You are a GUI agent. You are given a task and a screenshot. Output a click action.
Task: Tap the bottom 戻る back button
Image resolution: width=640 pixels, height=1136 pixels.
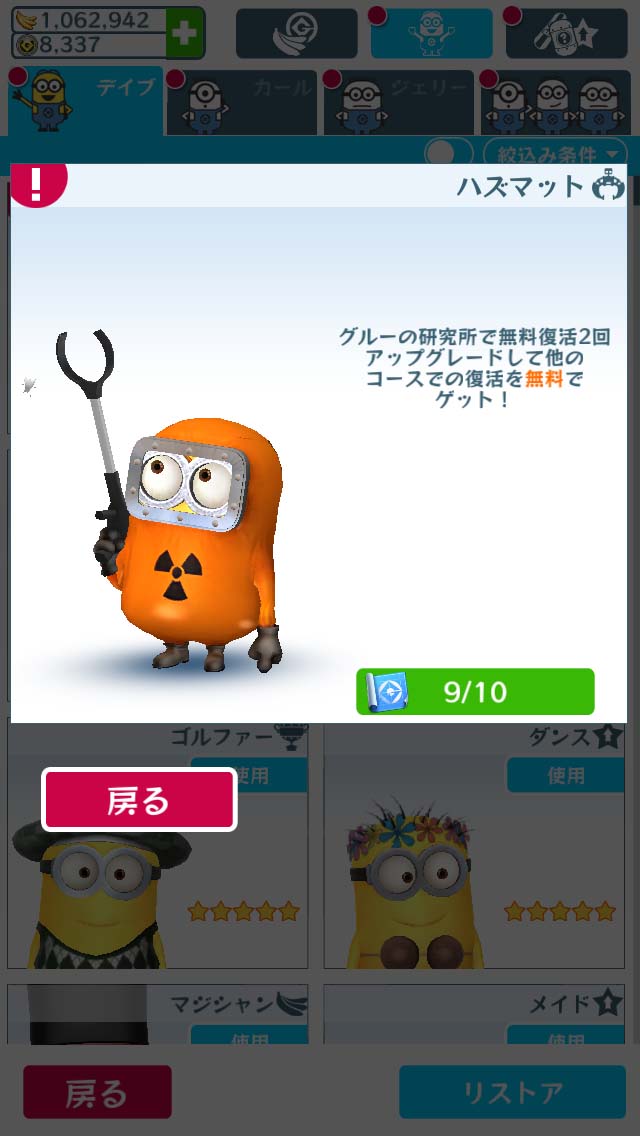click(x=97, y=1092)
